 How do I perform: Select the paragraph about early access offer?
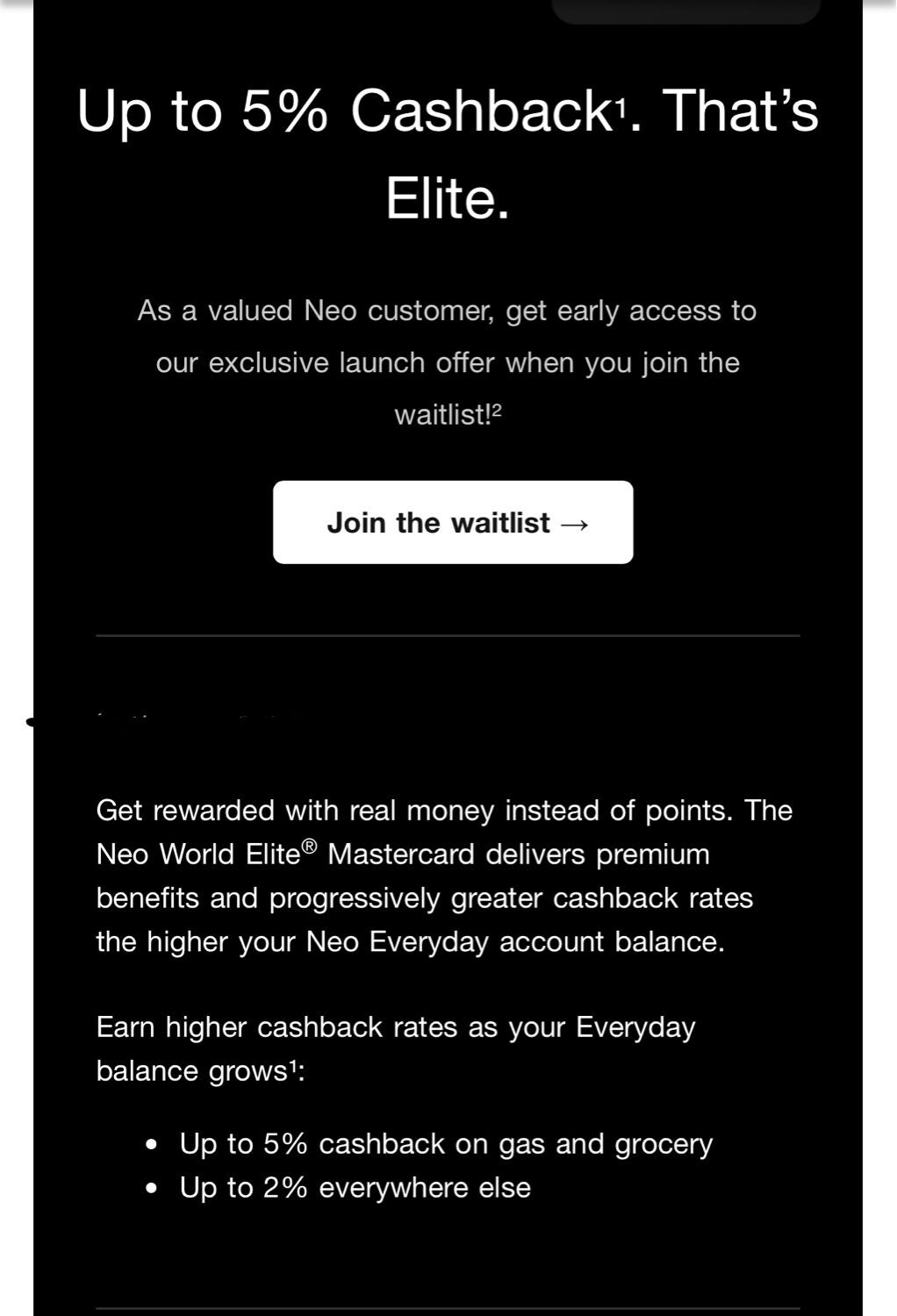[x=448, y=361]
